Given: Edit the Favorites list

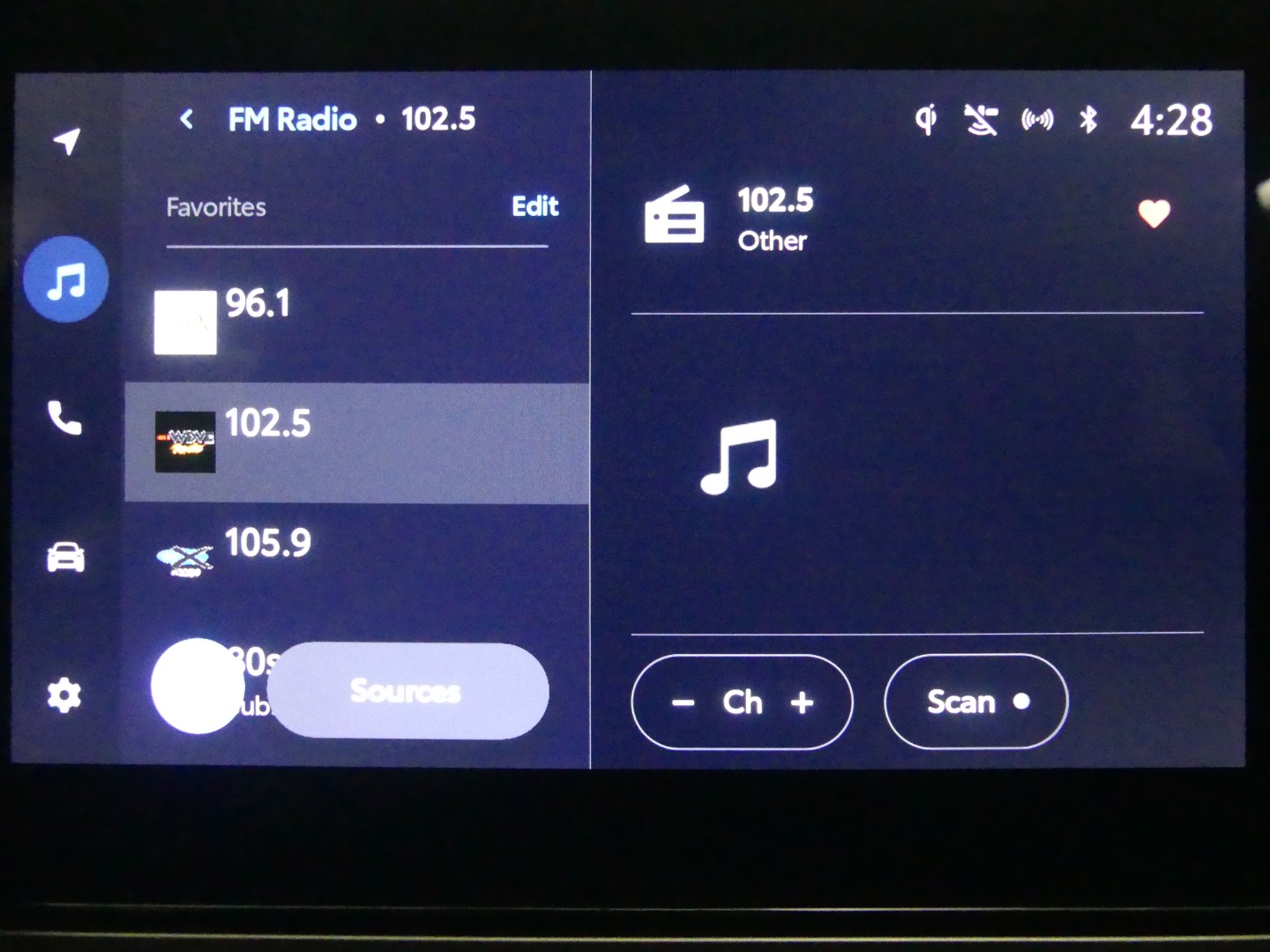Looking at the screenshot, I should (534, 206).
